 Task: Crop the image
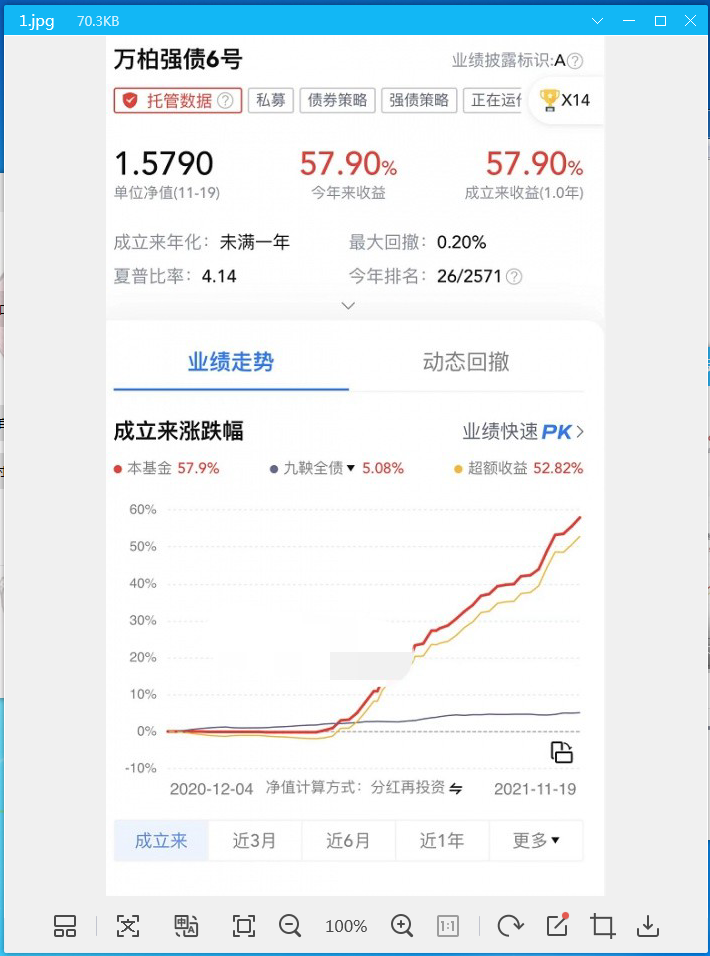click(x=602, y=926)
